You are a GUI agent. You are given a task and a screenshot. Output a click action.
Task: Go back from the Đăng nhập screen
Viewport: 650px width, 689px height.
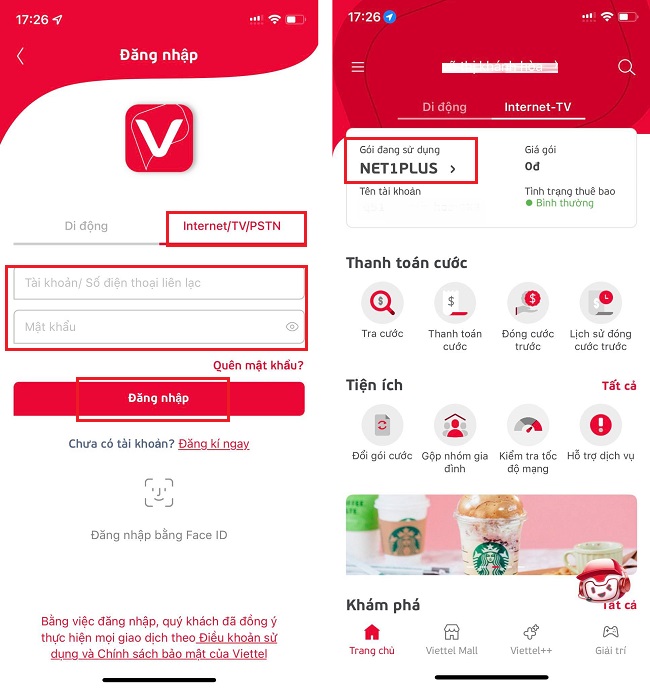(x=20, y=56)
